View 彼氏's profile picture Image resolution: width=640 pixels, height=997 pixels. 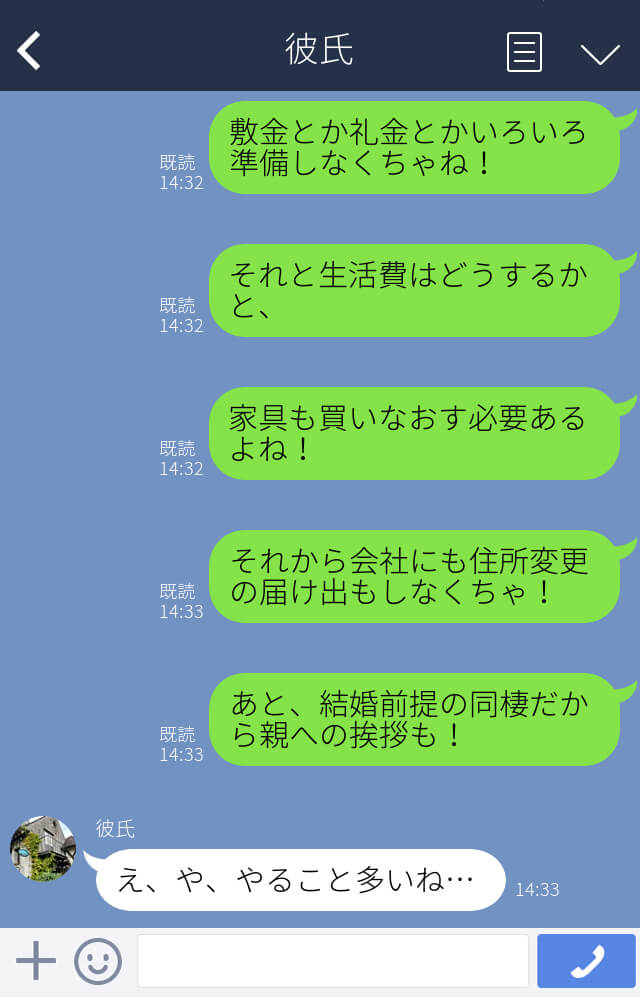point(43,848)
